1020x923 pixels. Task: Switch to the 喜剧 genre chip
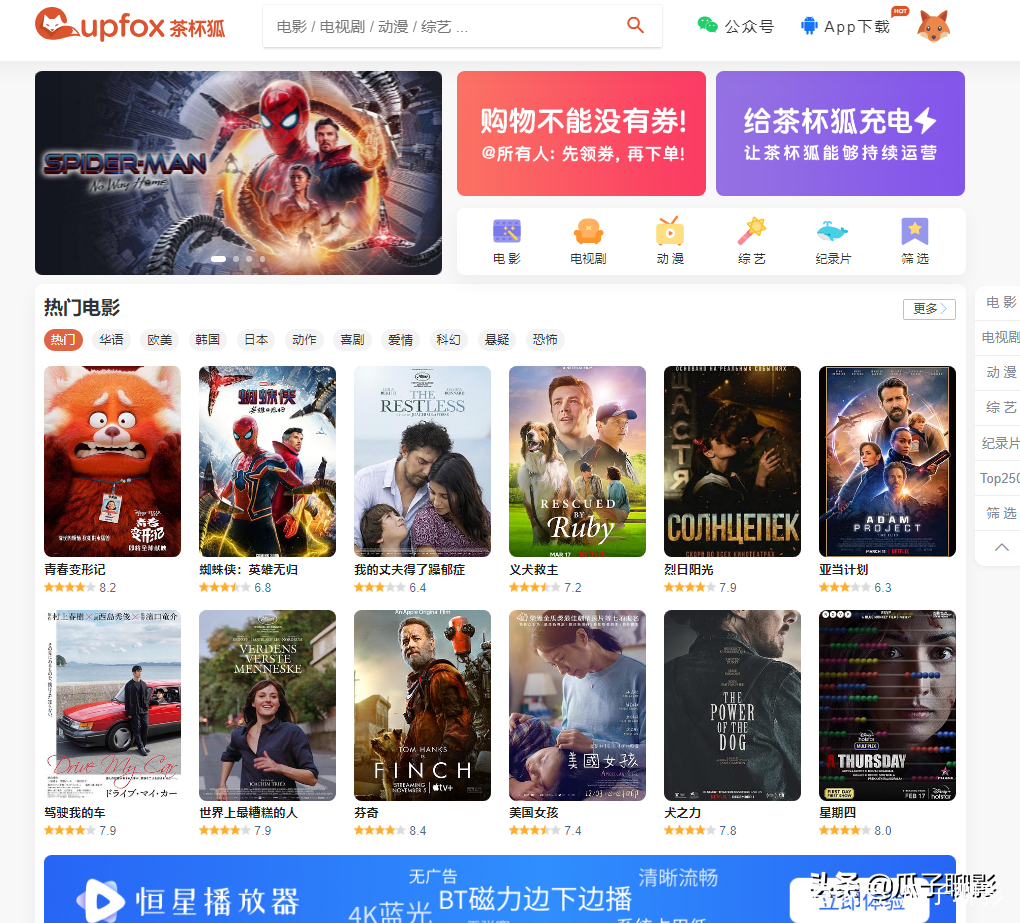352,340
